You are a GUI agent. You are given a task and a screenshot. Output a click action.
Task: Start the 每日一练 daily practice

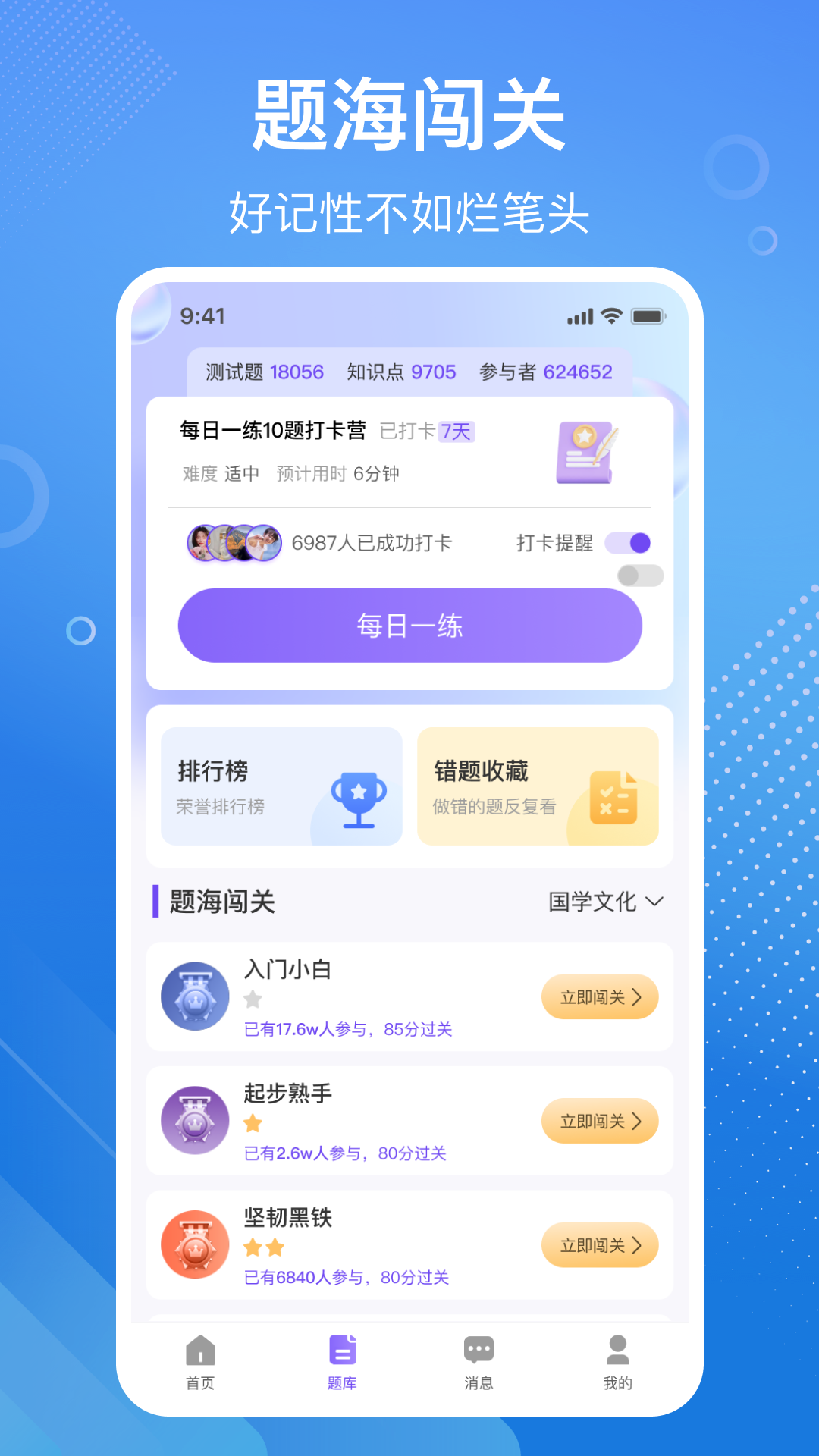(x=409, y=626)
